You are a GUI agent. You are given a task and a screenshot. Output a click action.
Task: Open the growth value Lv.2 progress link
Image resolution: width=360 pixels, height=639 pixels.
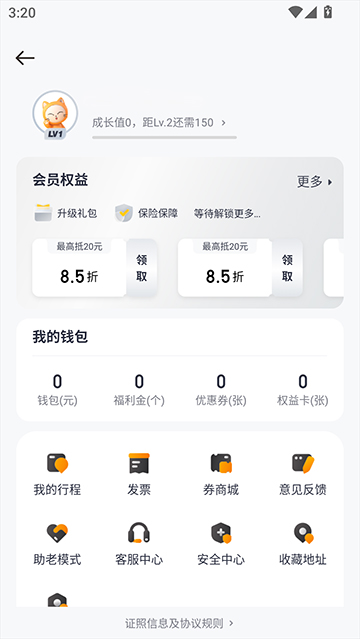(159, 123)
